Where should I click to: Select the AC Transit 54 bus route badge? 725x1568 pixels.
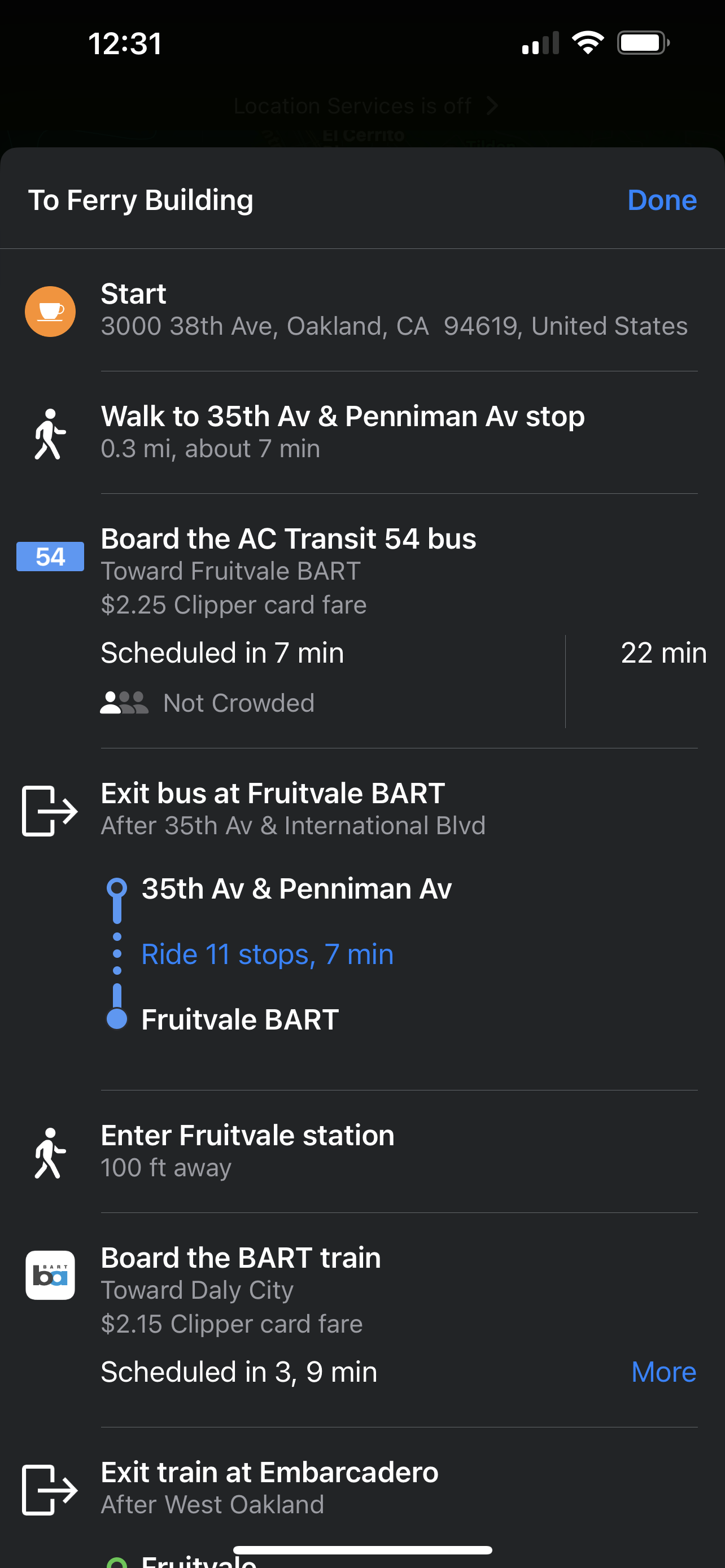pos(49,555)
